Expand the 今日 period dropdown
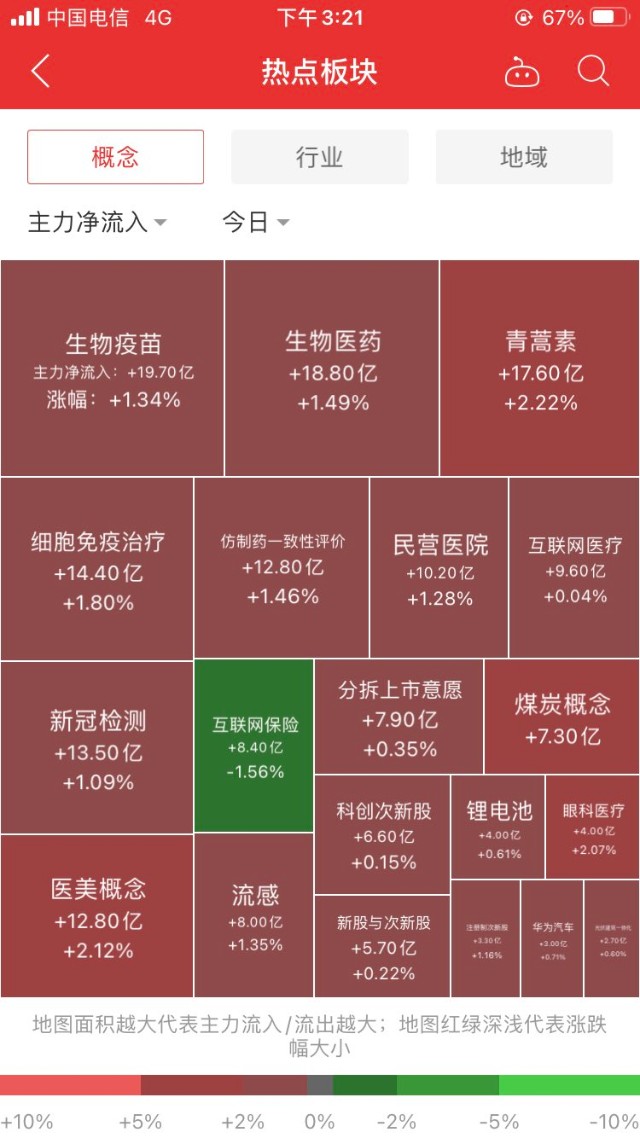 [x=255, y=222]
